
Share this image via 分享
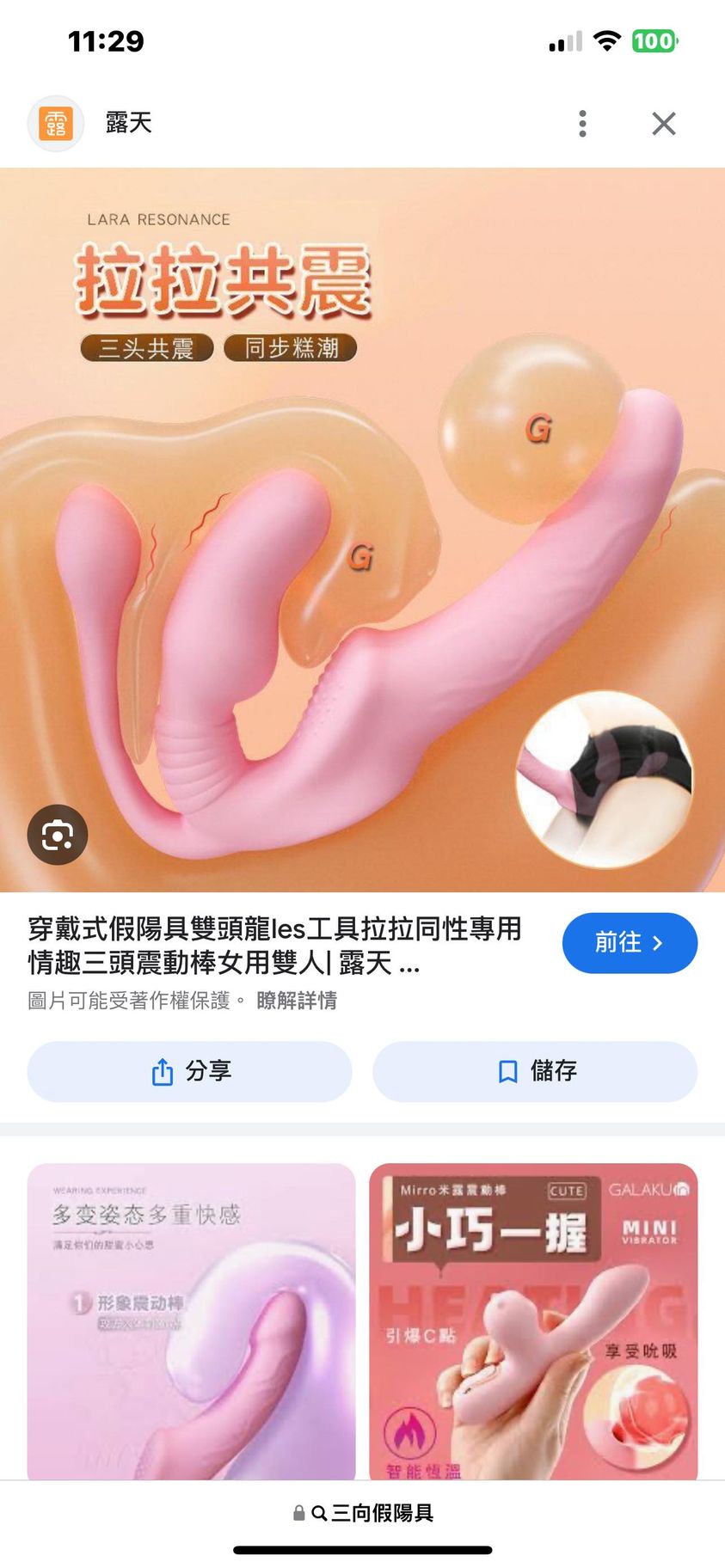pos(189,1071)
